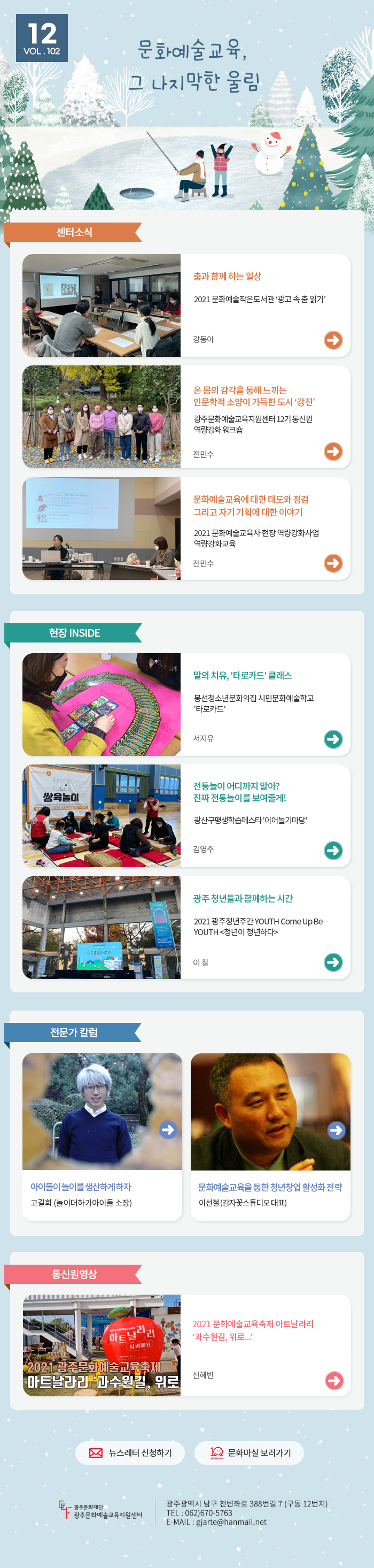Tap the arrow on the '강진' workshop article
374x1568 pixels.
[333, 452]
